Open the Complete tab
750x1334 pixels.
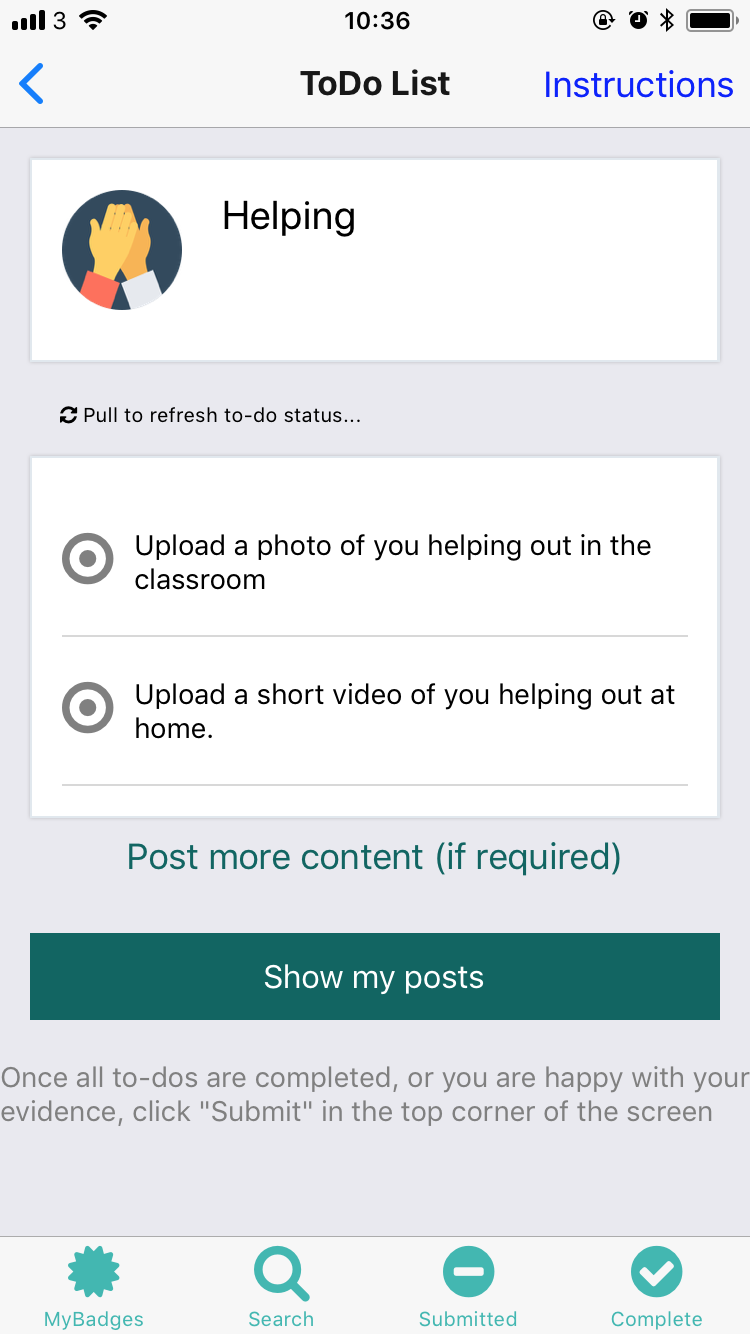656,1287
